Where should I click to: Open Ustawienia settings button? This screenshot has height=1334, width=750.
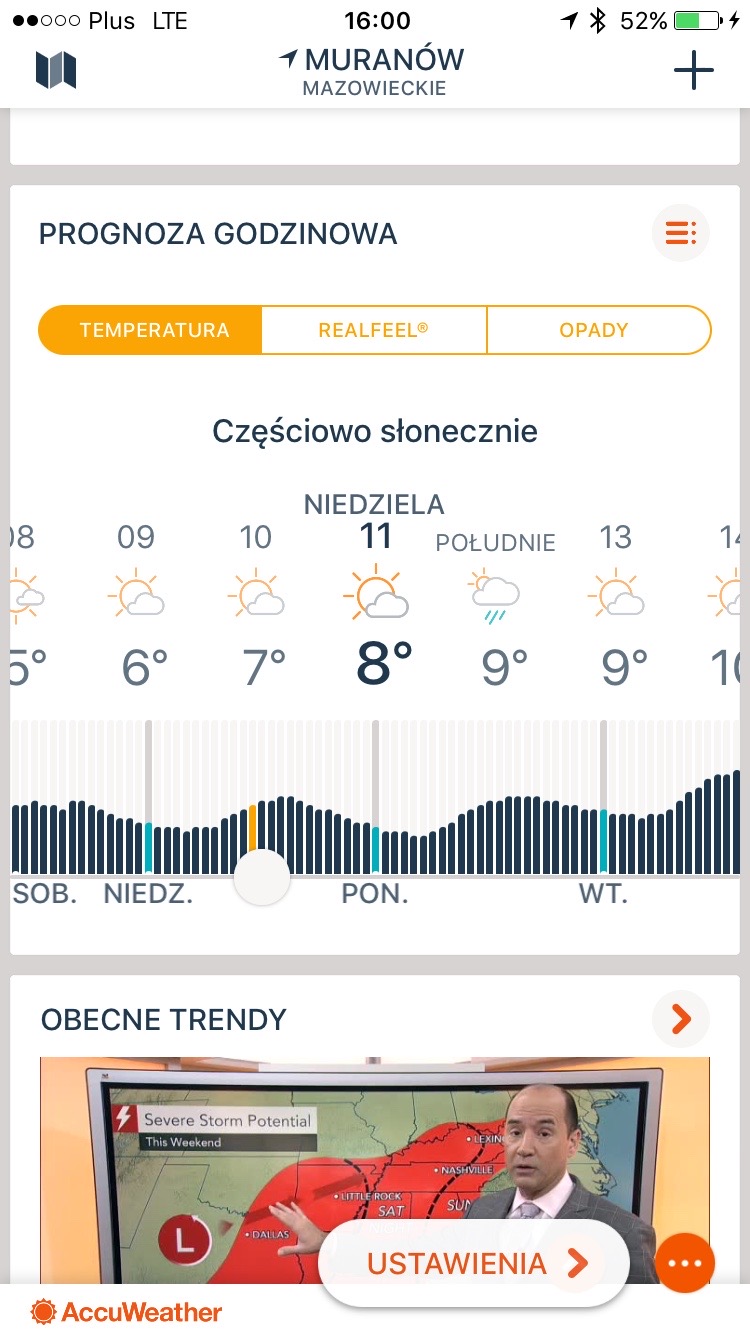pyautogui.click(x=474, y=1263)
